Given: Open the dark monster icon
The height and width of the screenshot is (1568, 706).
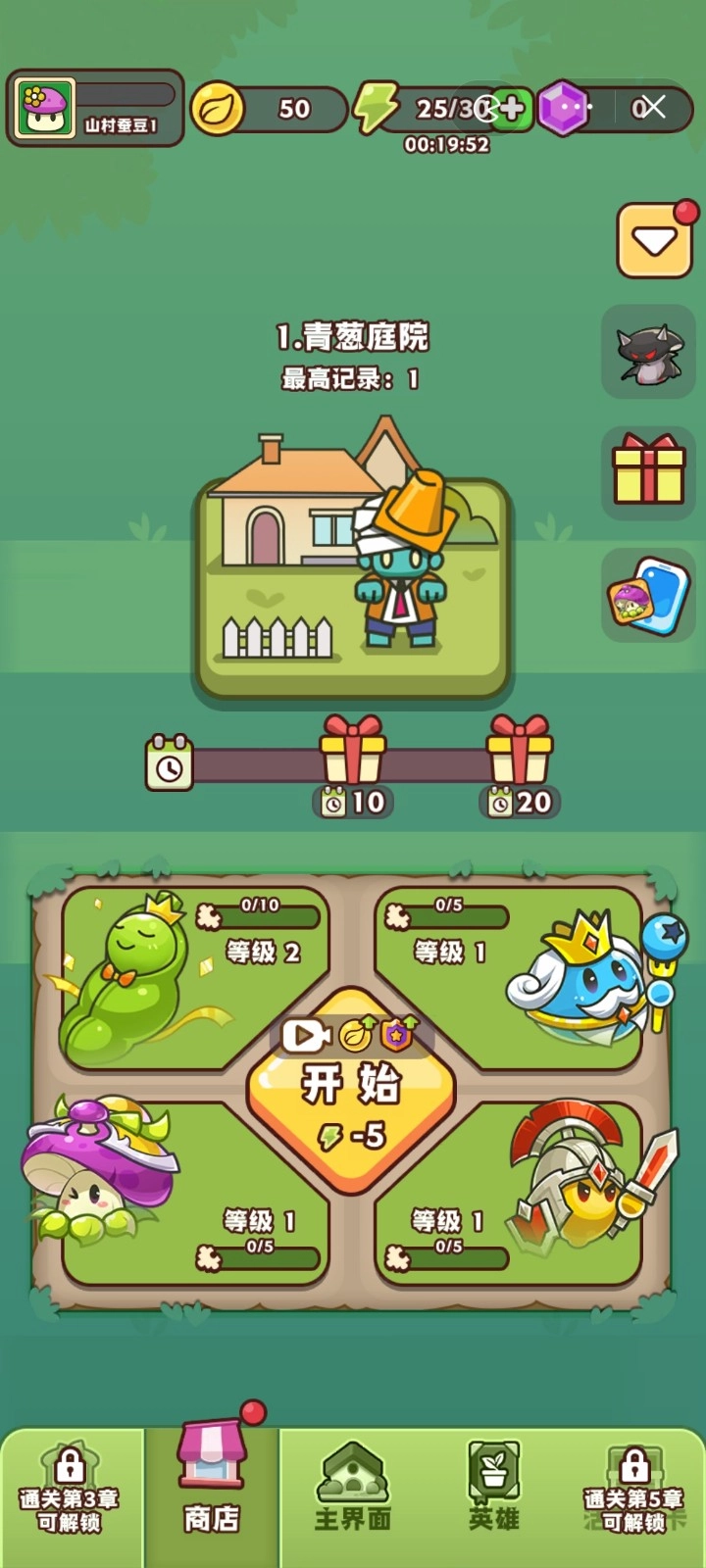Looking at the screenshot, I should [648, 352].
